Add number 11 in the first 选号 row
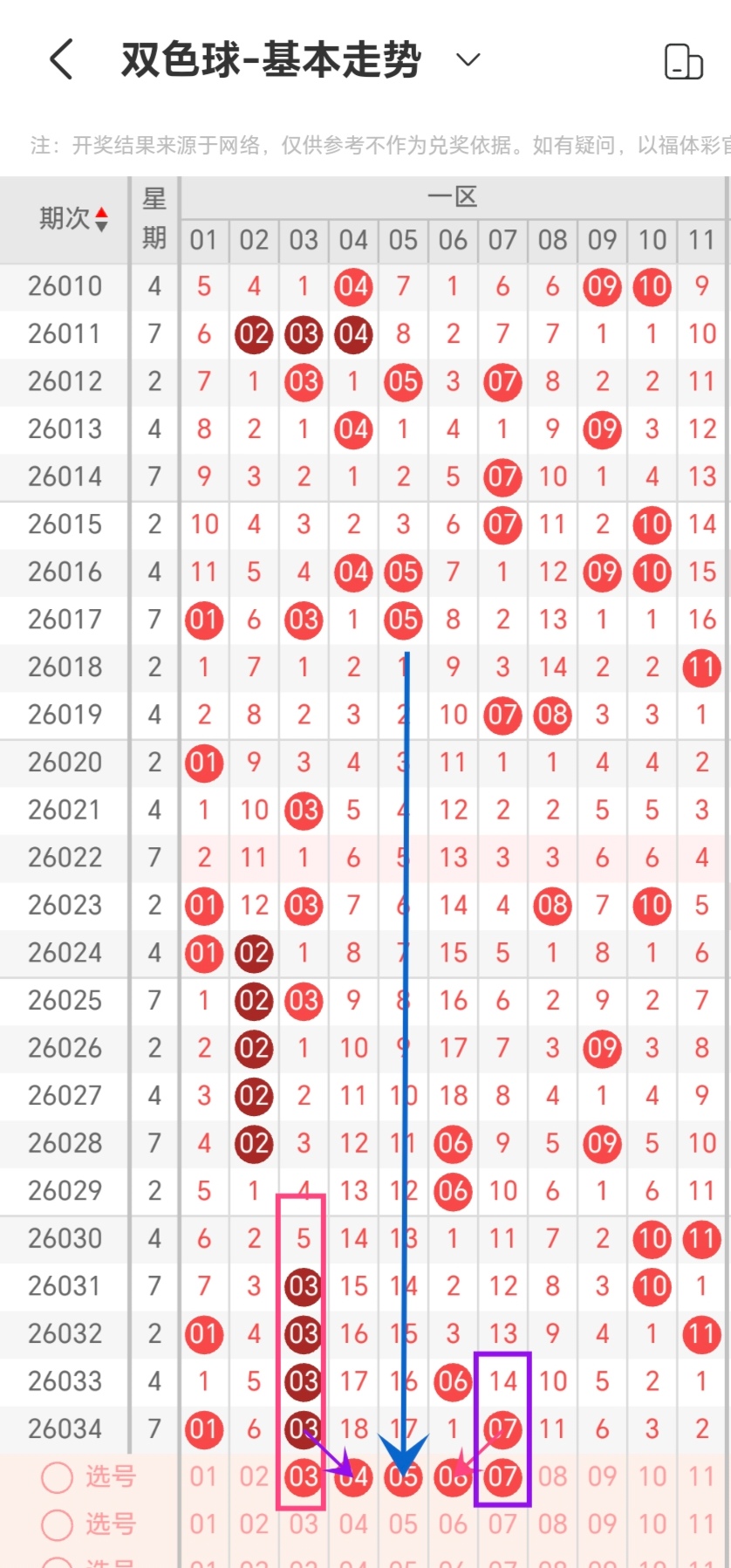731x1568 pixels. (701, 1477)
